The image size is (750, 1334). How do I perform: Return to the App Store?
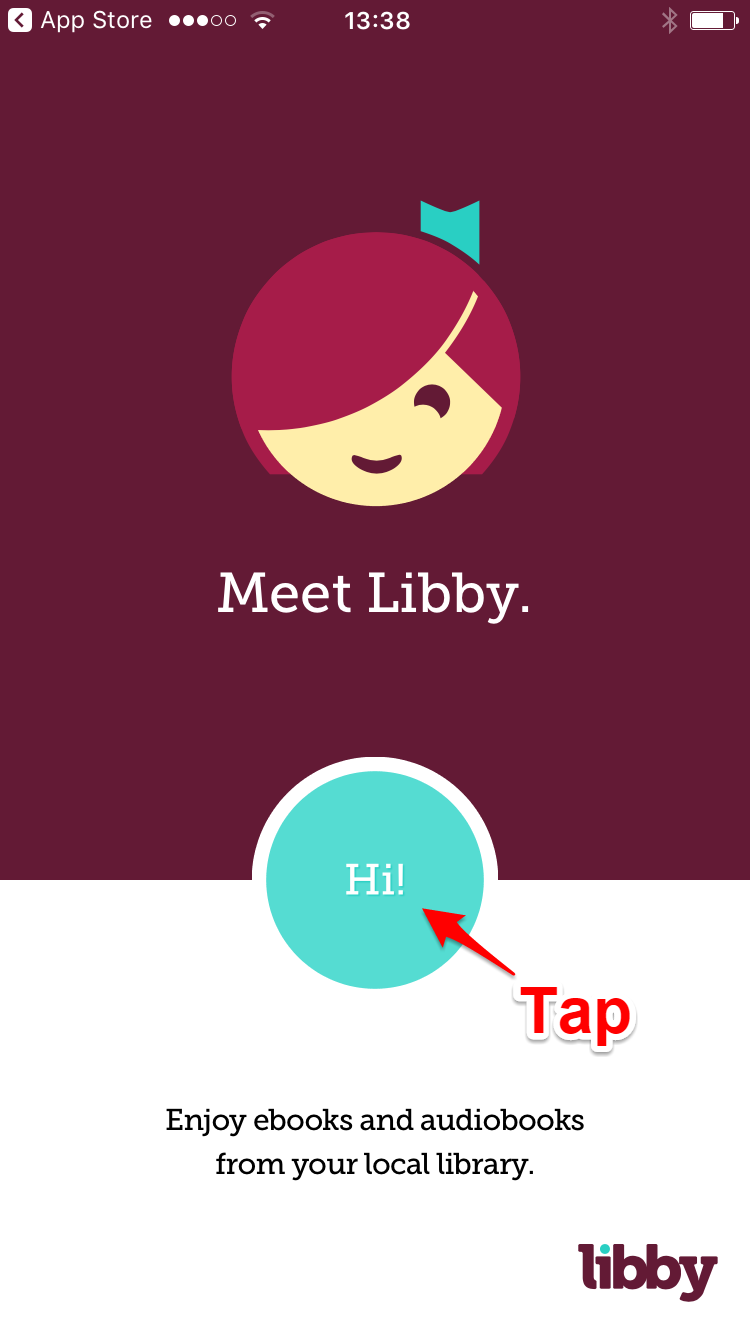tap(80, 20)
